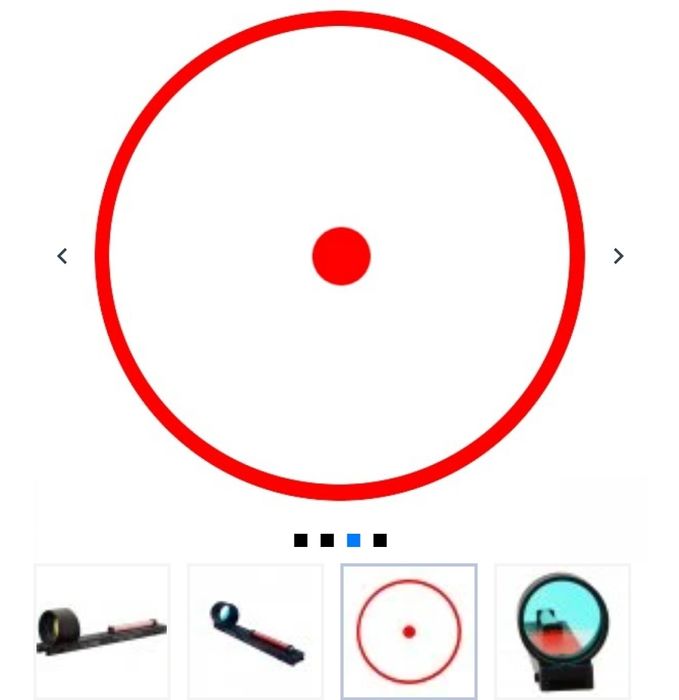
Task: Select the red circle reticle thumbnail
Action: pyautogui.click(x=408, y=631)
